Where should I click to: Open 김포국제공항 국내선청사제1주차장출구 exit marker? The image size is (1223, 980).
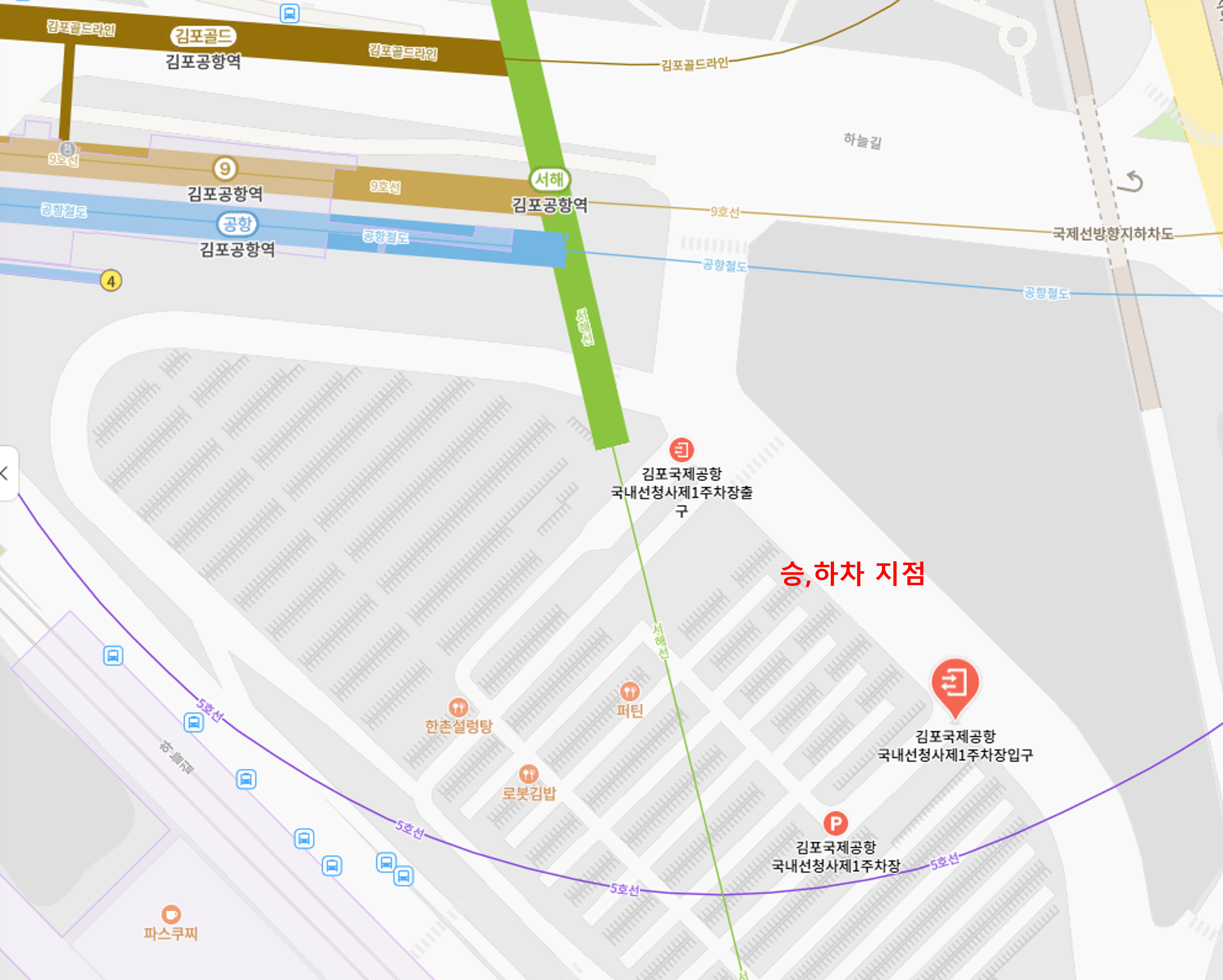[x=681, y=450]
